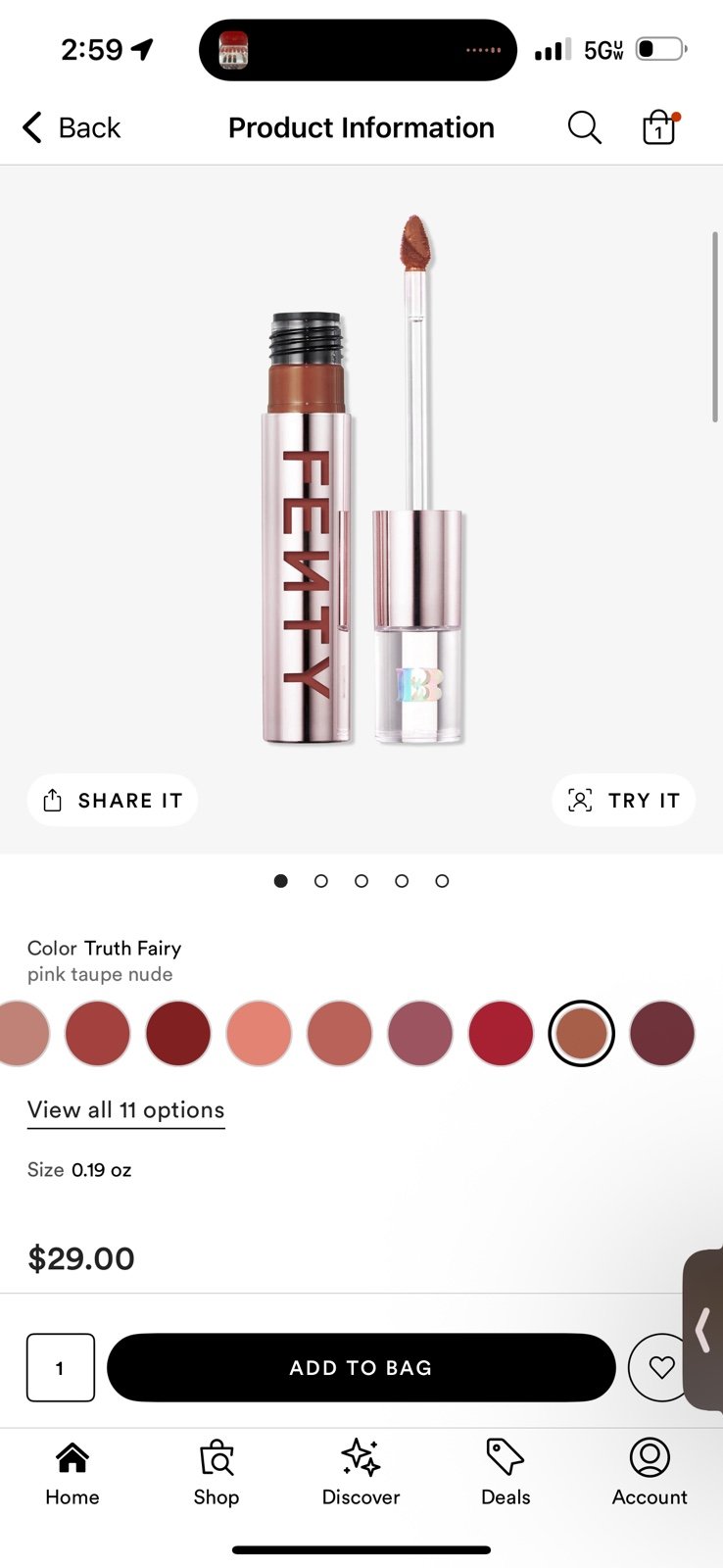Open the quantity box showing 1
This screenshot has width=723, height=1568.
(61, 1367)
